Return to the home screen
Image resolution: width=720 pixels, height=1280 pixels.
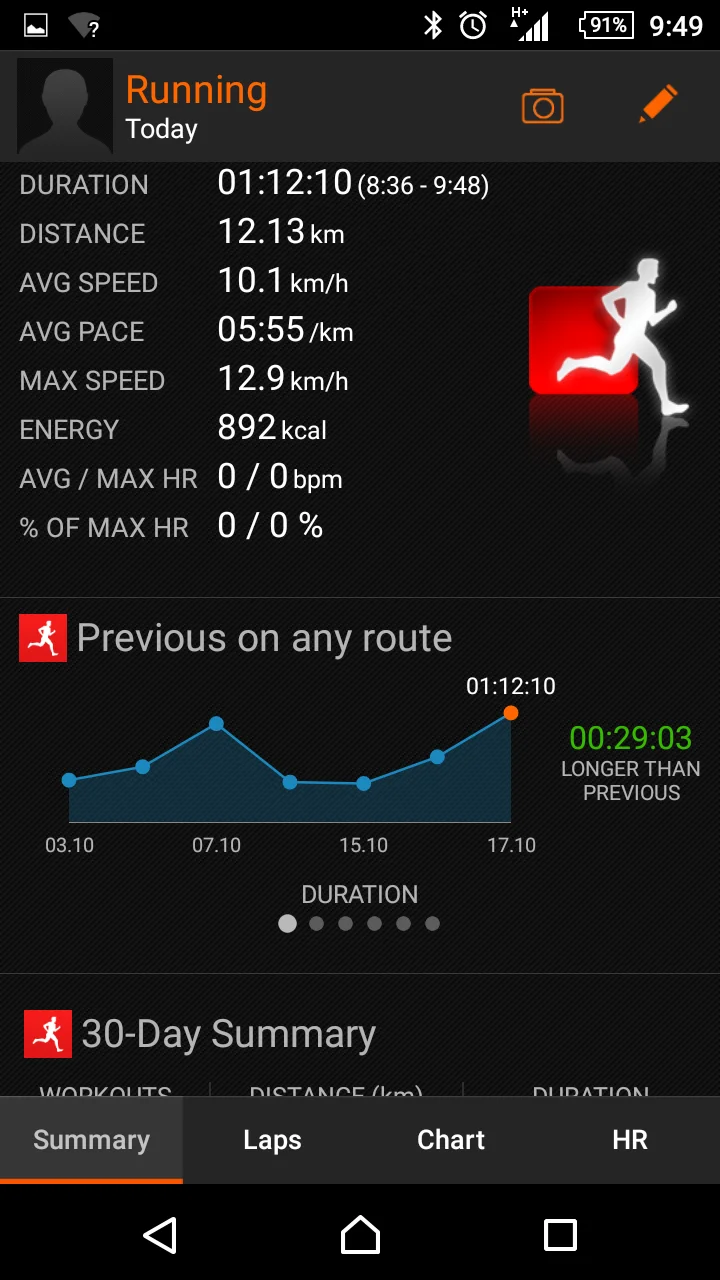pos(360,1235)
